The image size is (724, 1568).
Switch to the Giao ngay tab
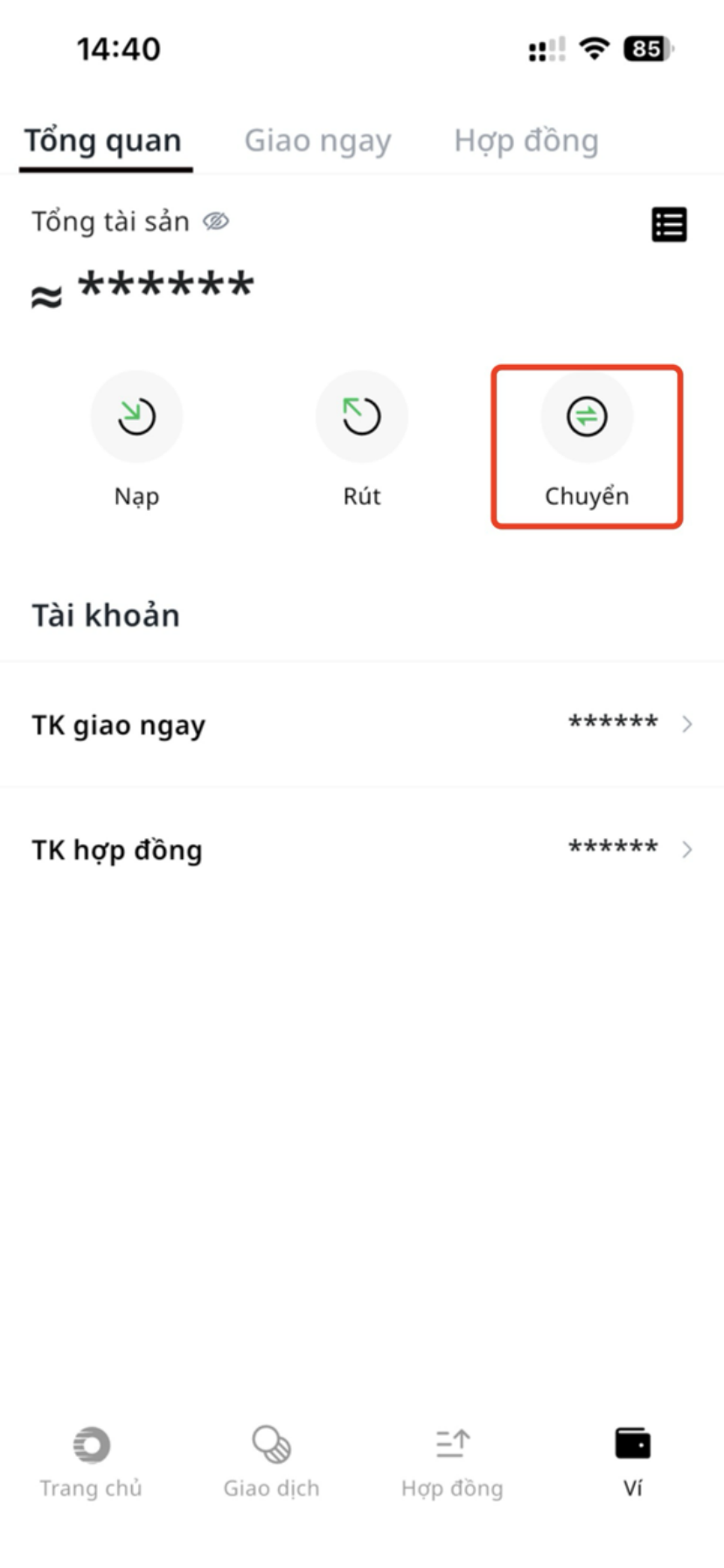(317, 141)
